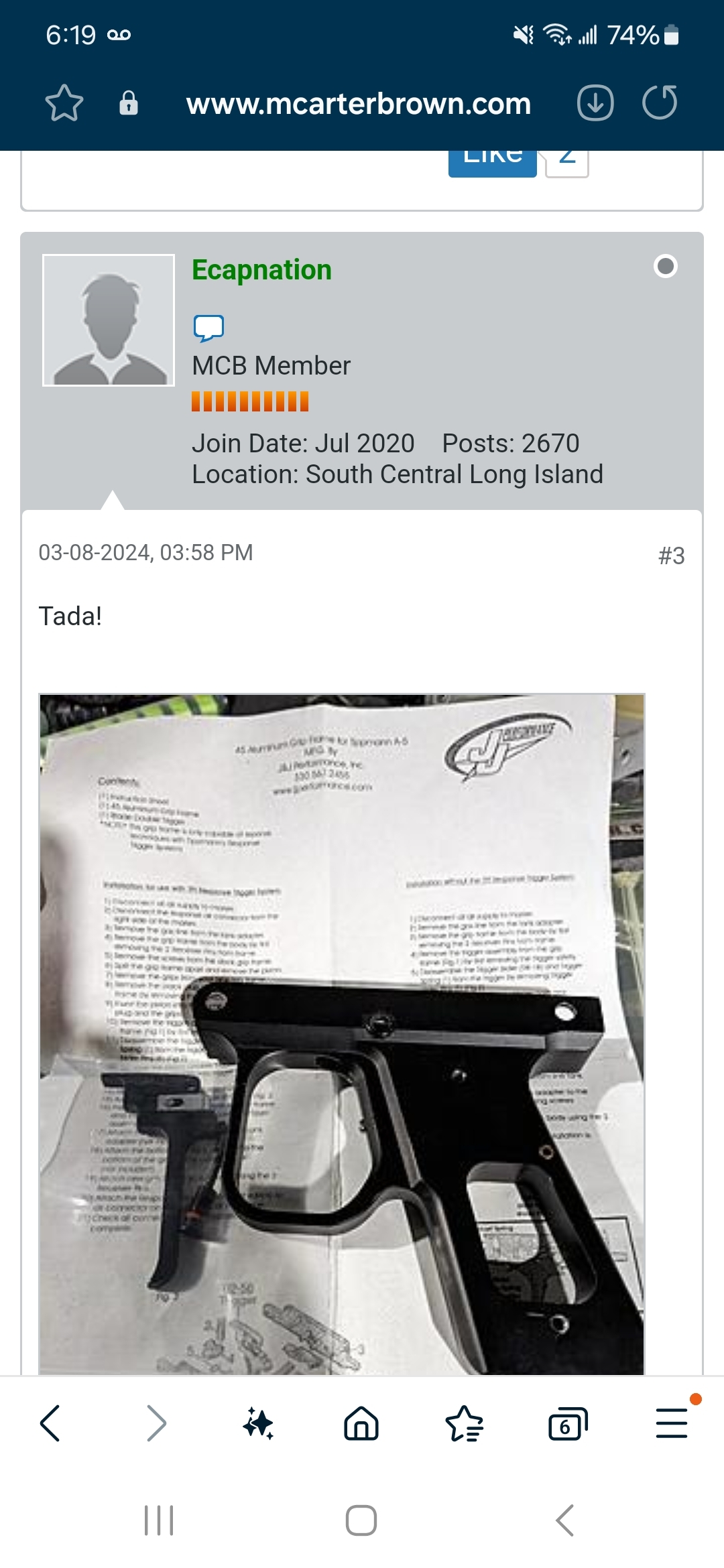Reload the current page
Viewport: 724px width, 1568px height.
660,103
